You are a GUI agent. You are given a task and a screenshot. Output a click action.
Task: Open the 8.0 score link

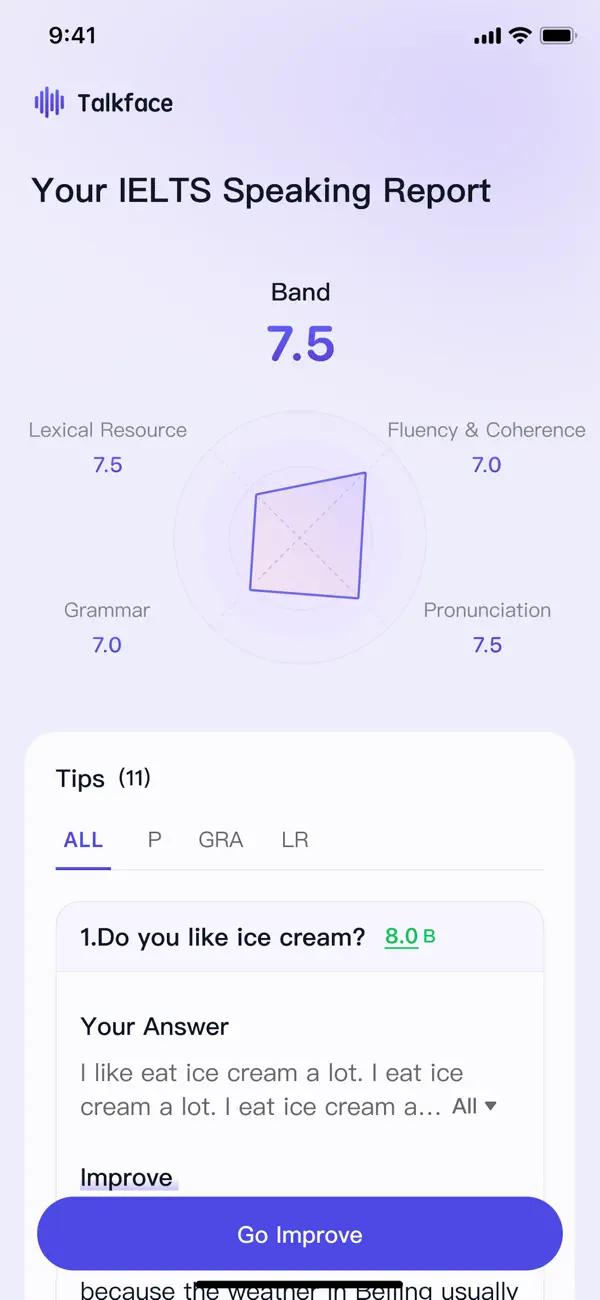(x=401, y=937)
